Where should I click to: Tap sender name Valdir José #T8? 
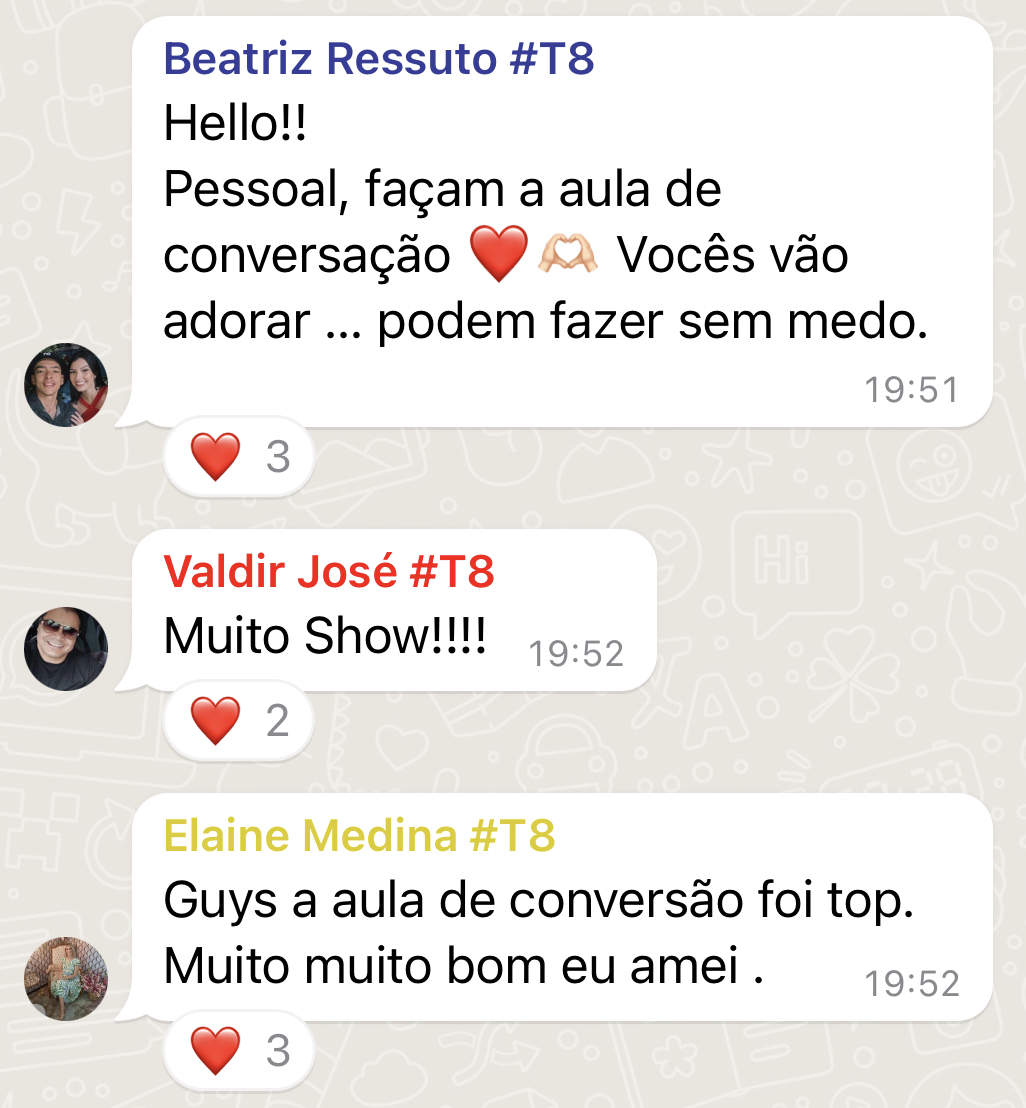pyautogui.click(x=329, y=573)
